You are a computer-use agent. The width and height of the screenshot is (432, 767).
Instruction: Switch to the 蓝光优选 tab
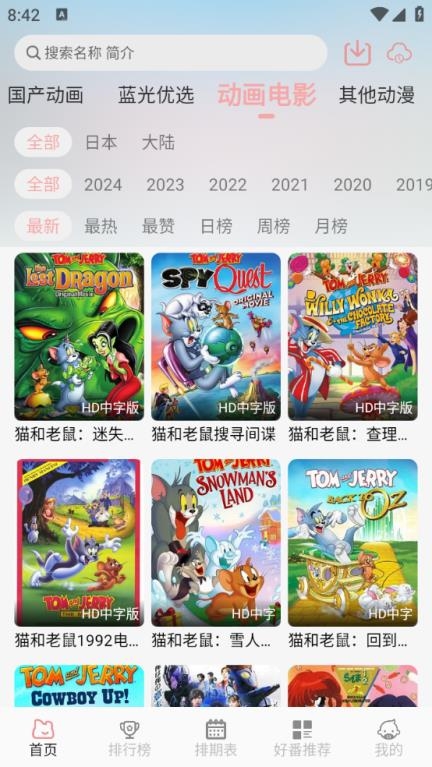click(x=156, y=95)
